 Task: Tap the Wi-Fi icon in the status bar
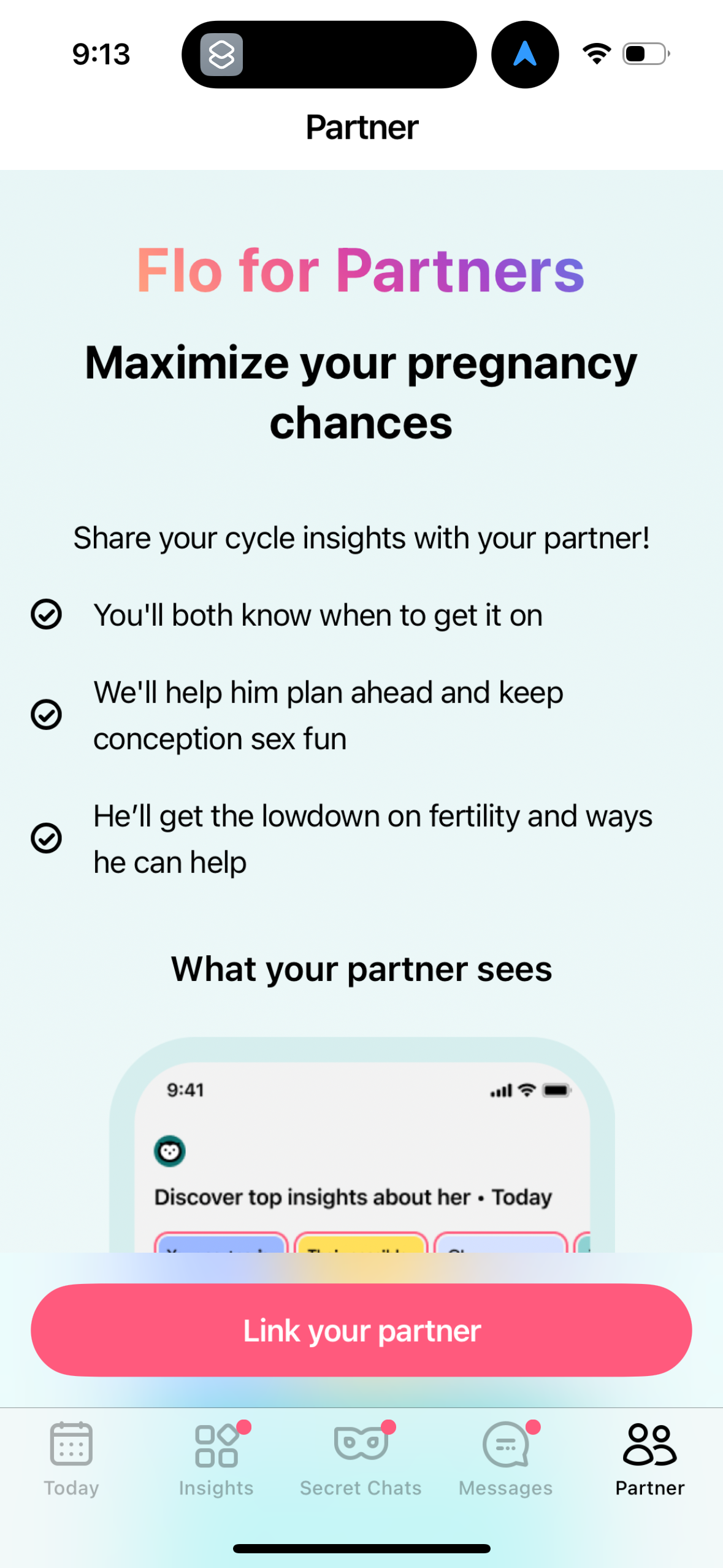click(x=595, y=54)
